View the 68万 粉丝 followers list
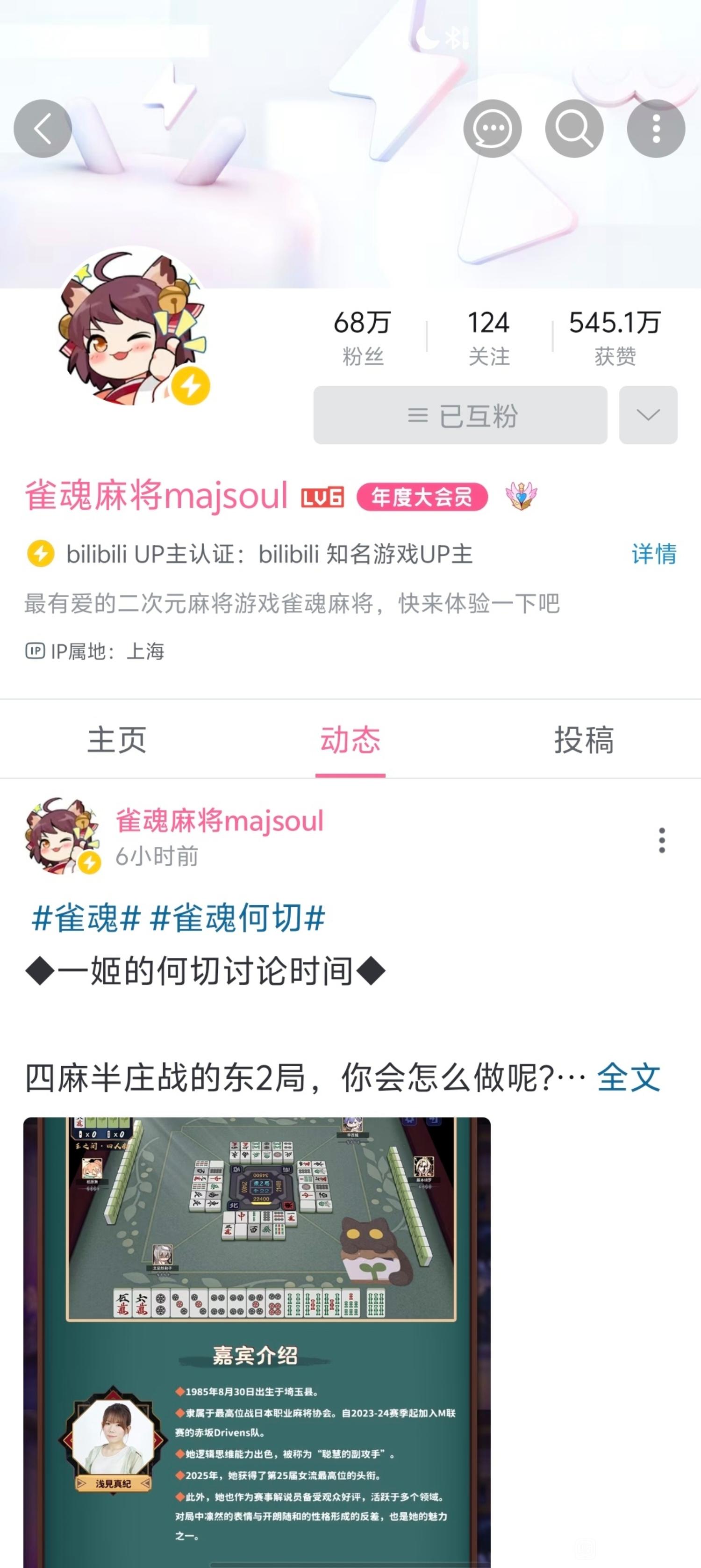 [363, 337]
